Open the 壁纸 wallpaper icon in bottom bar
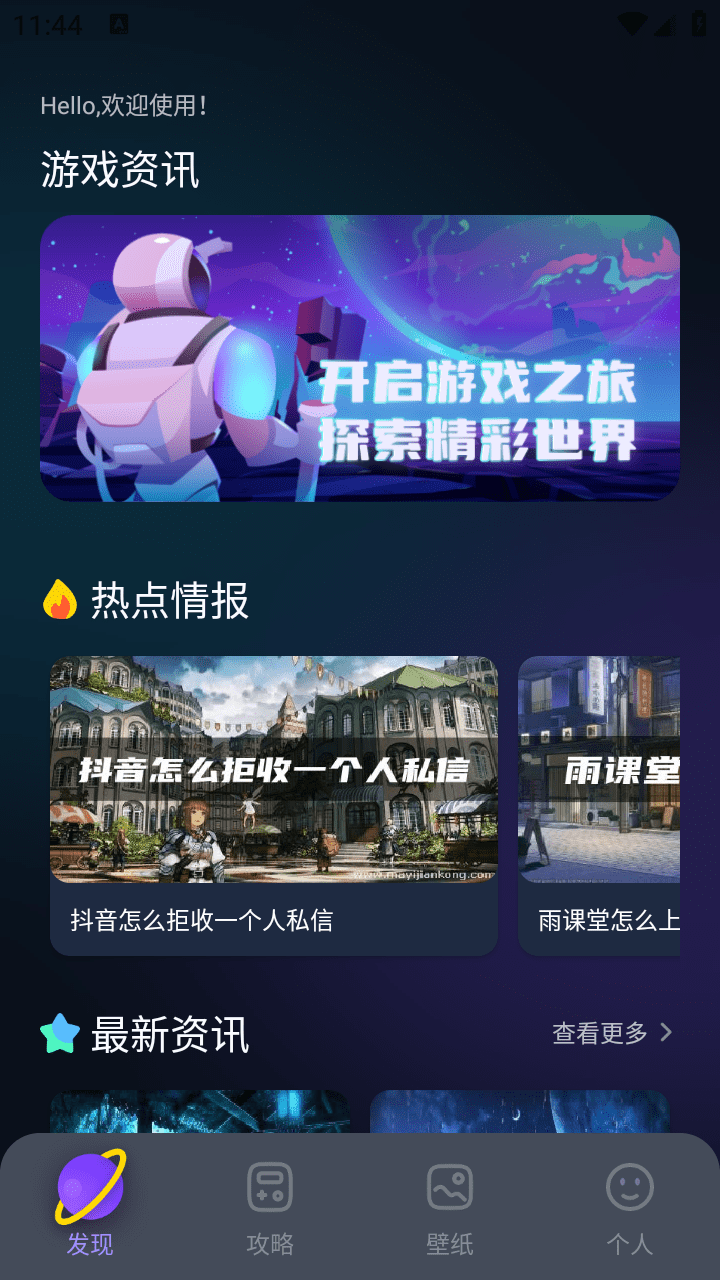 click(x=450, y=1185)
